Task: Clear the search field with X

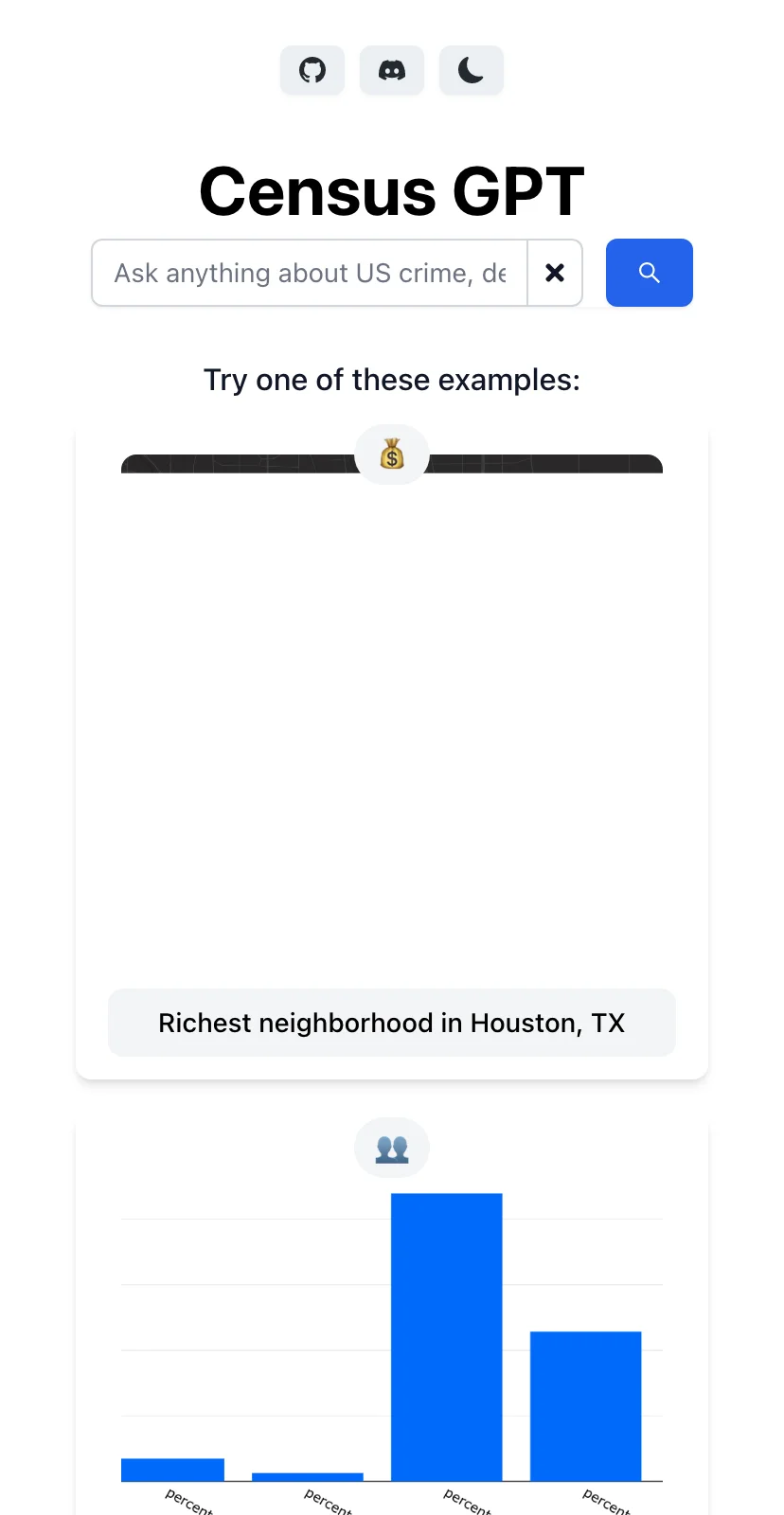Action: click(x=555, y=273)
